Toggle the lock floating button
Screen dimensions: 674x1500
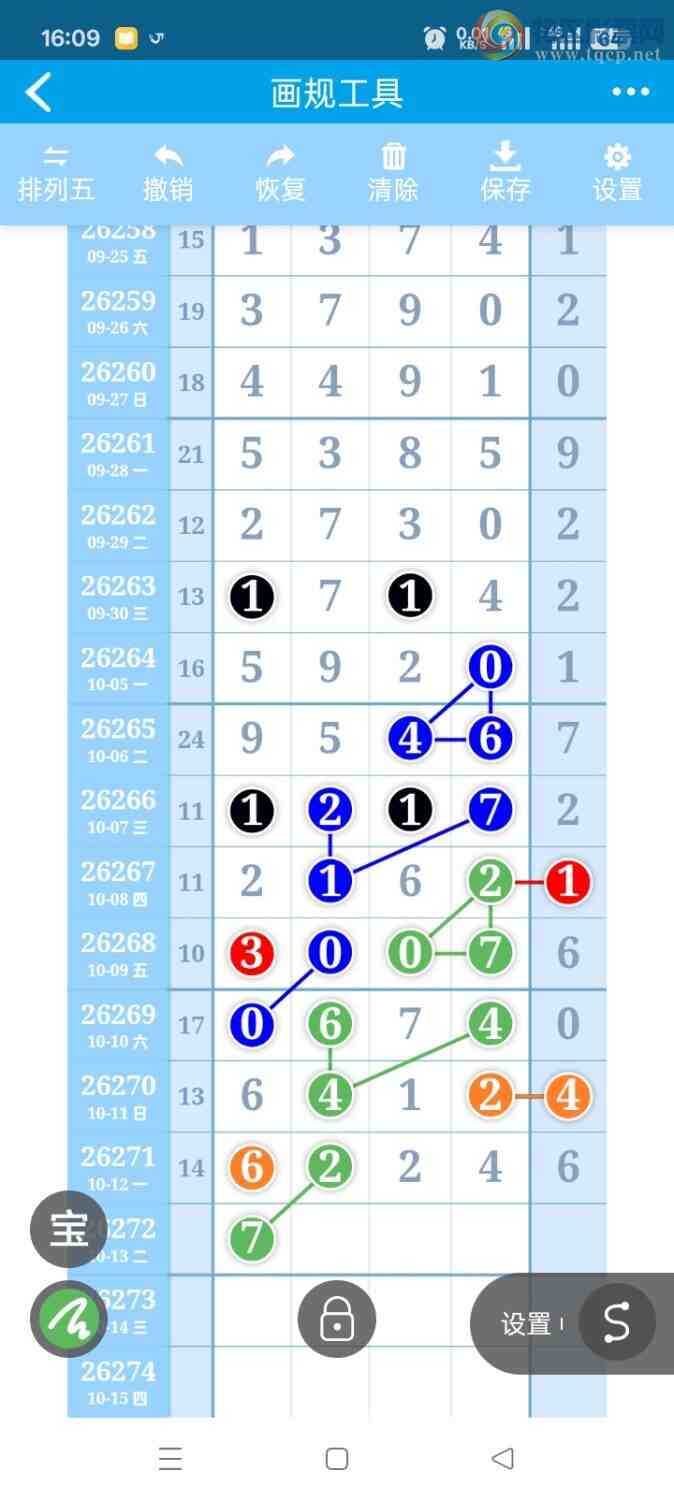pos(337,1319)
